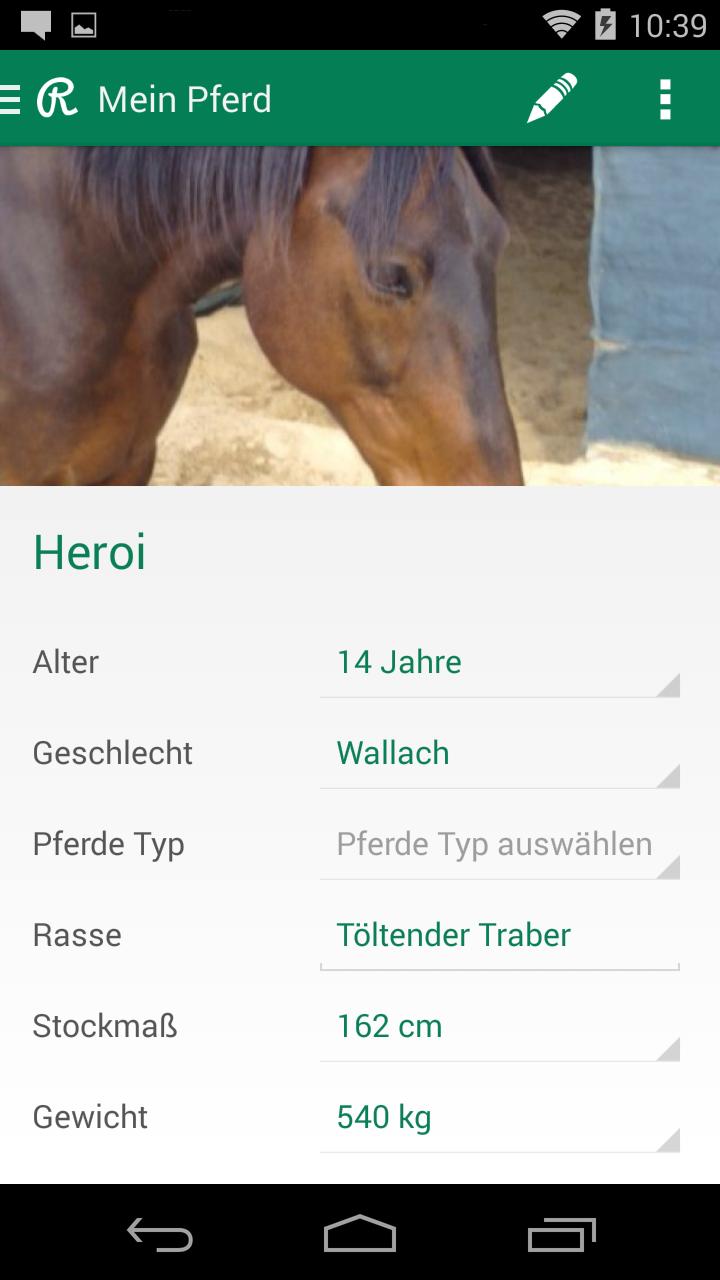This screenshot has height=1280, width=720.
Task: Open the navigation drawer menu
Action: point(8,98)
